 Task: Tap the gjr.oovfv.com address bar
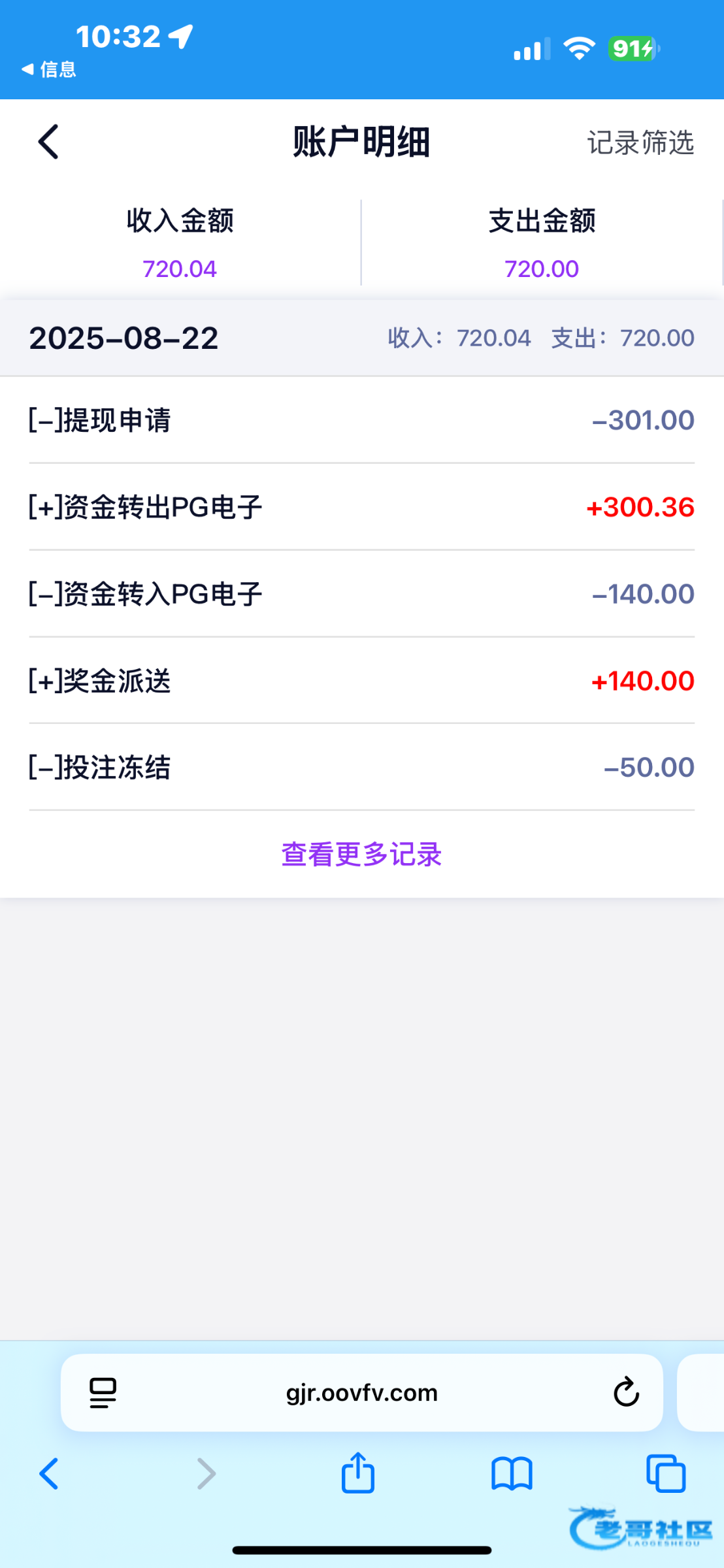coord(361,1392)
